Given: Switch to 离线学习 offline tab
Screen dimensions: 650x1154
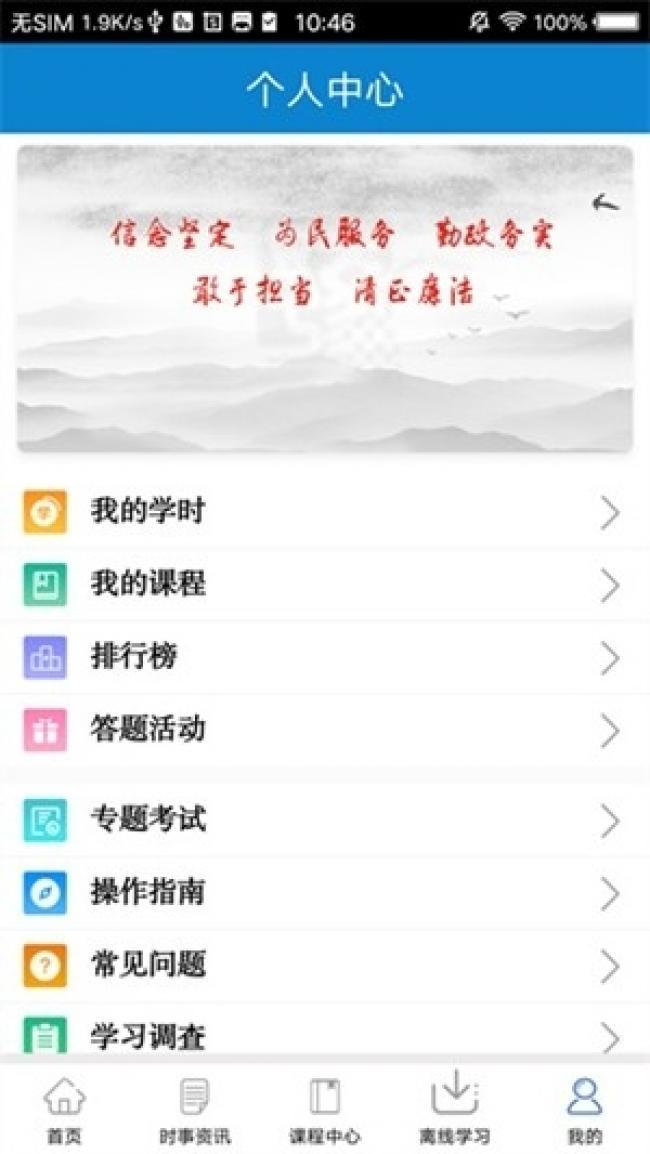Looking at the screenshot, I should 455,1110.
